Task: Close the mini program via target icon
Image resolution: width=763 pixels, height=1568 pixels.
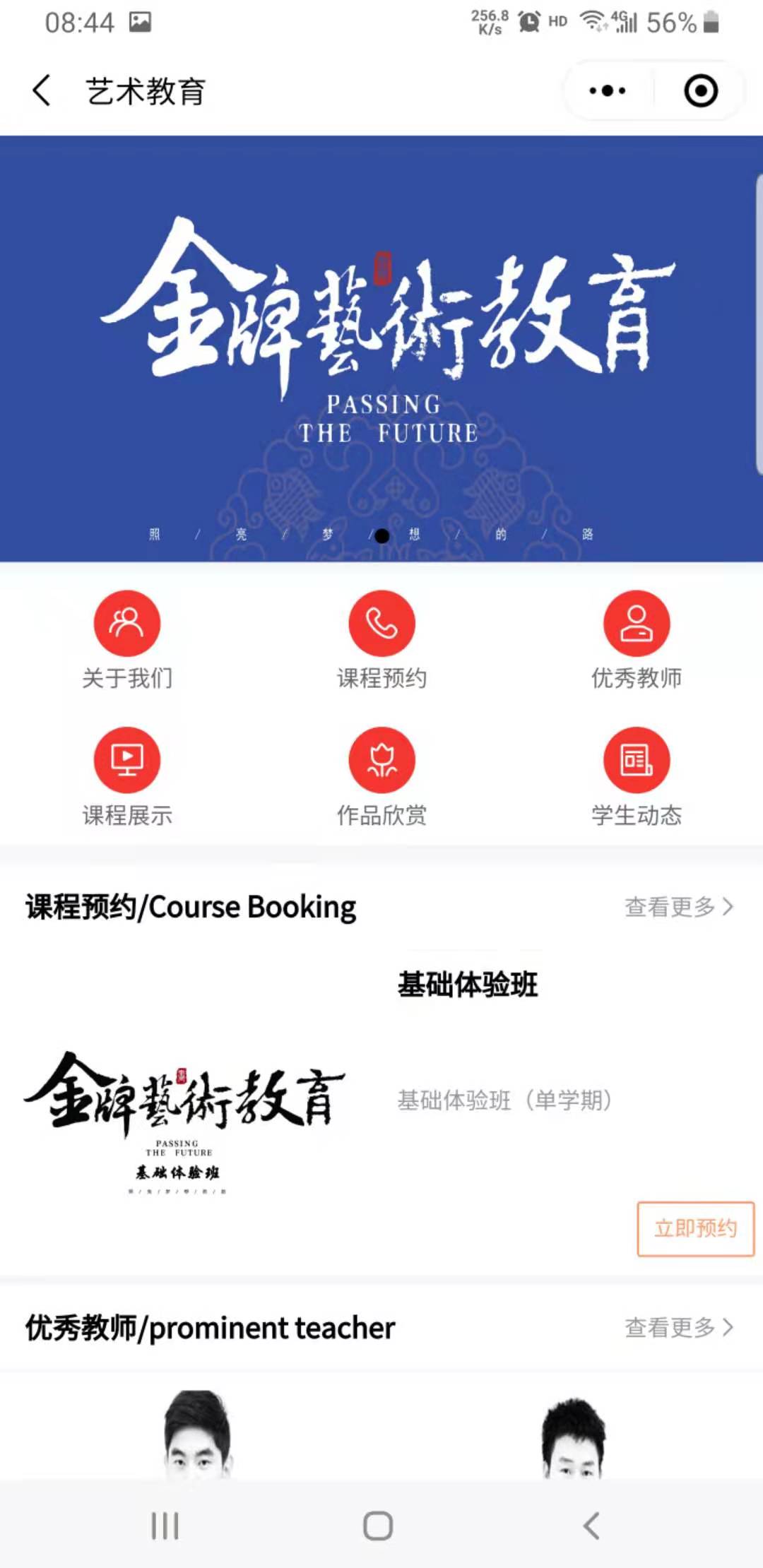Action: [700, 91]
